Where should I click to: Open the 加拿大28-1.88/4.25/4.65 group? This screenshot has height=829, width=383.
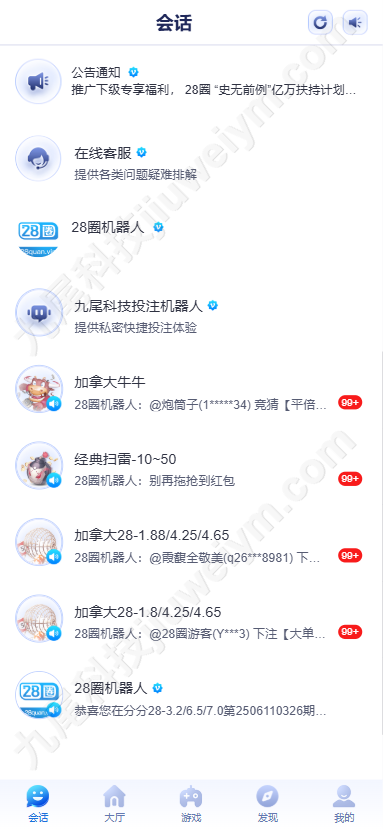(192, 542)
